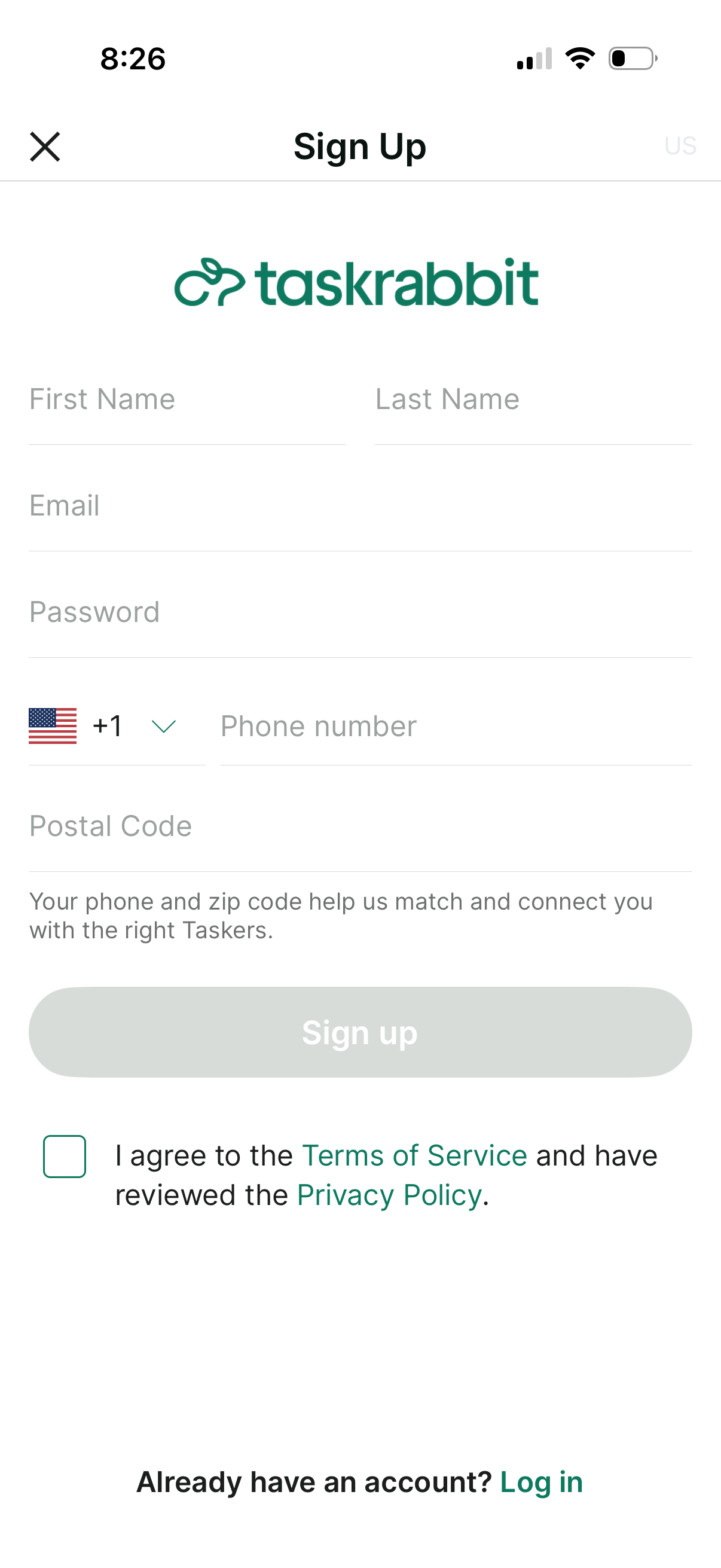Click the Taskrabbit logo
Screen dimensions: 721x1568
coord(359,281)
